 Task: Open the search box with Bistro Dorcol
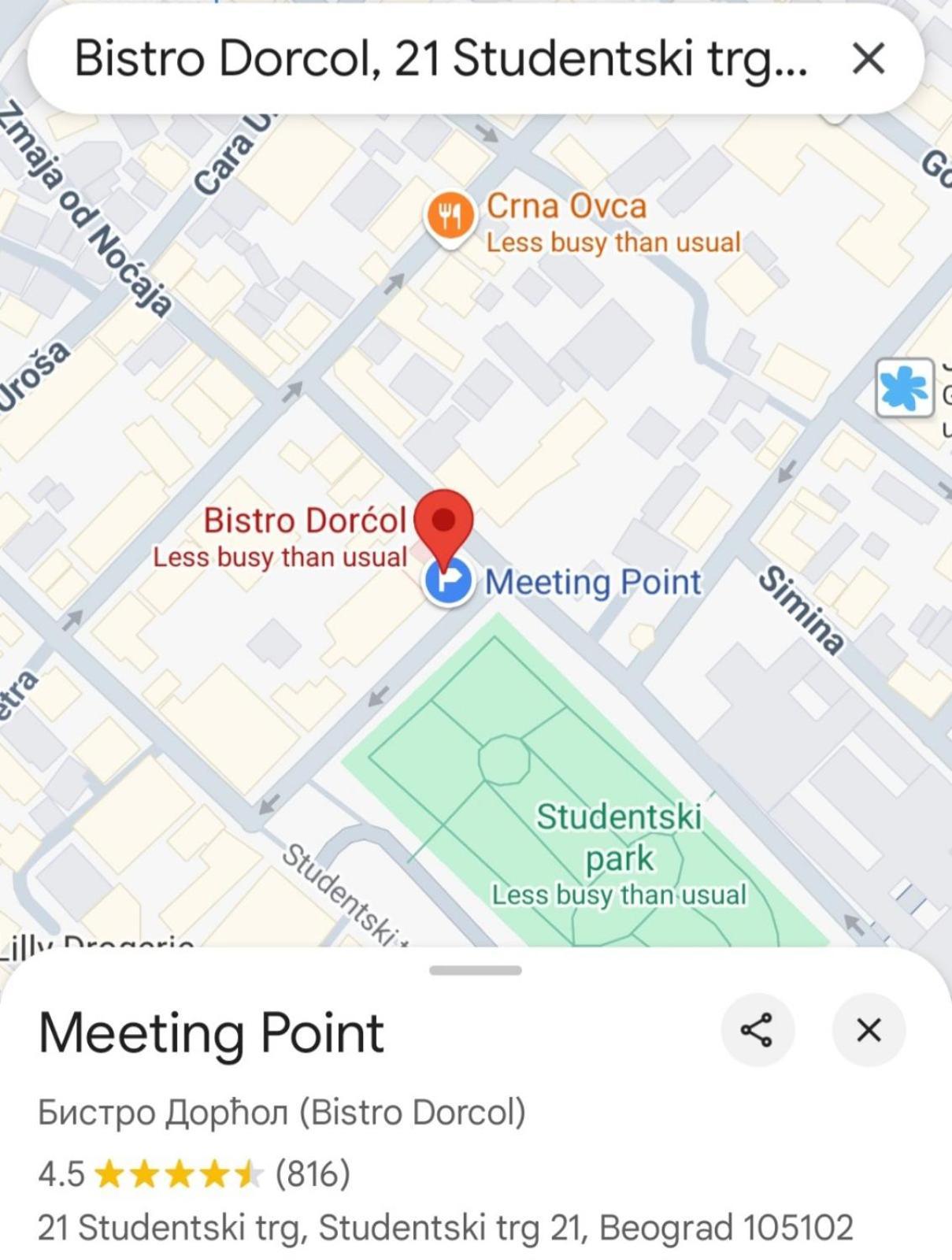(x=439, y=58)
